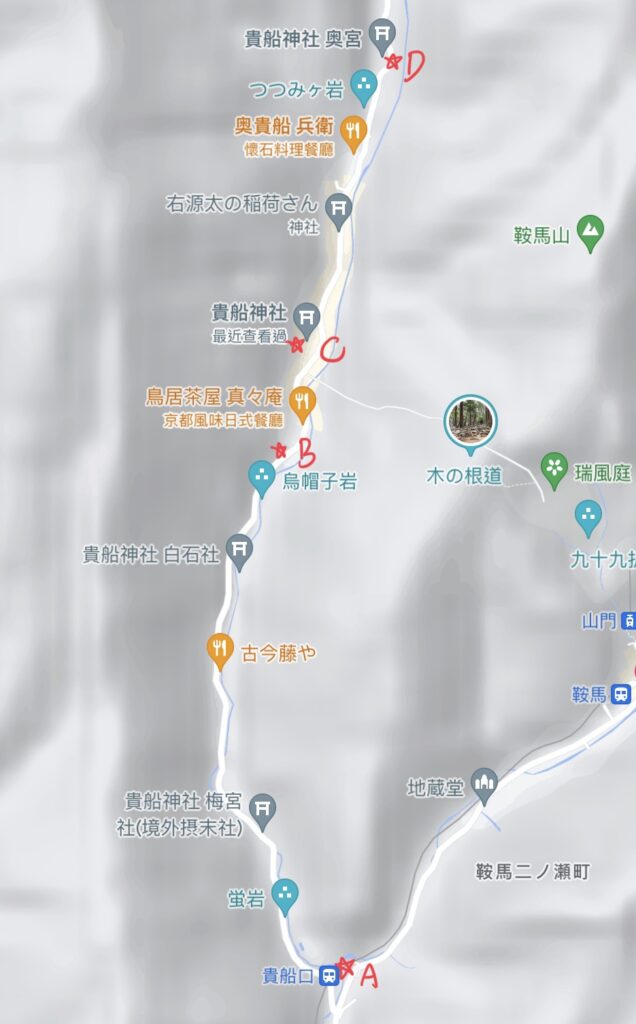Open the 木の根道 photo pin

pyautogui.click(x=469, y=420)
